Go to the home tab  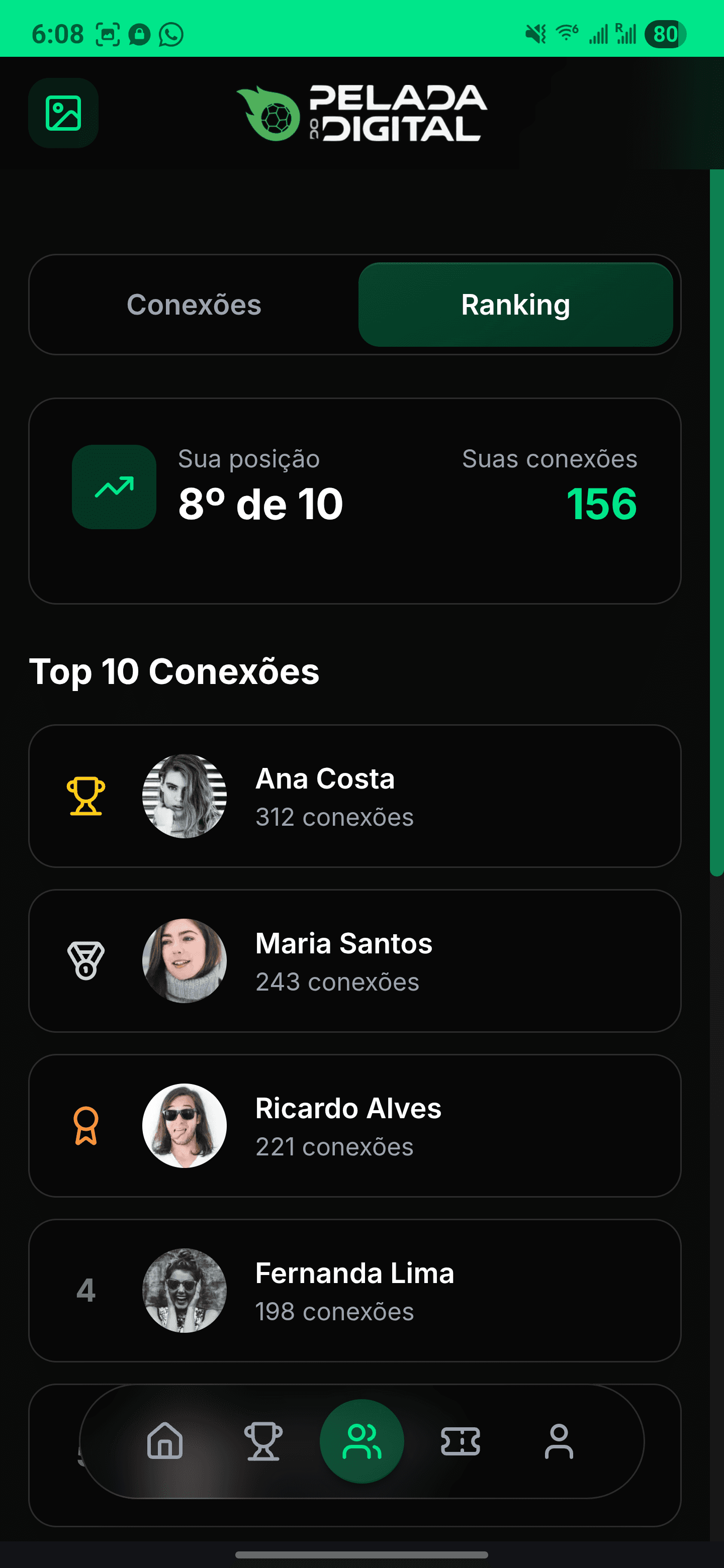(x=165, y=1441)
